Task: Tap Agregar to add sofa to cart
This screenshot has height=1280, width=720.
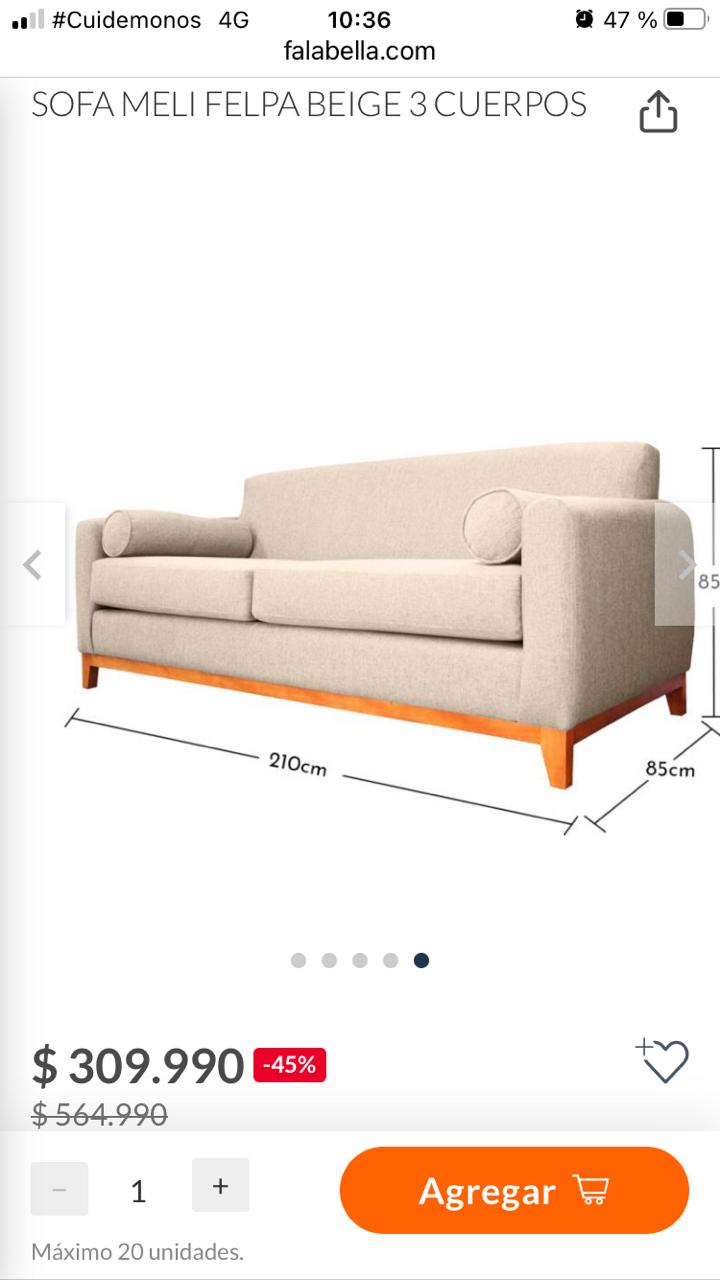Action: [514, 1191]
